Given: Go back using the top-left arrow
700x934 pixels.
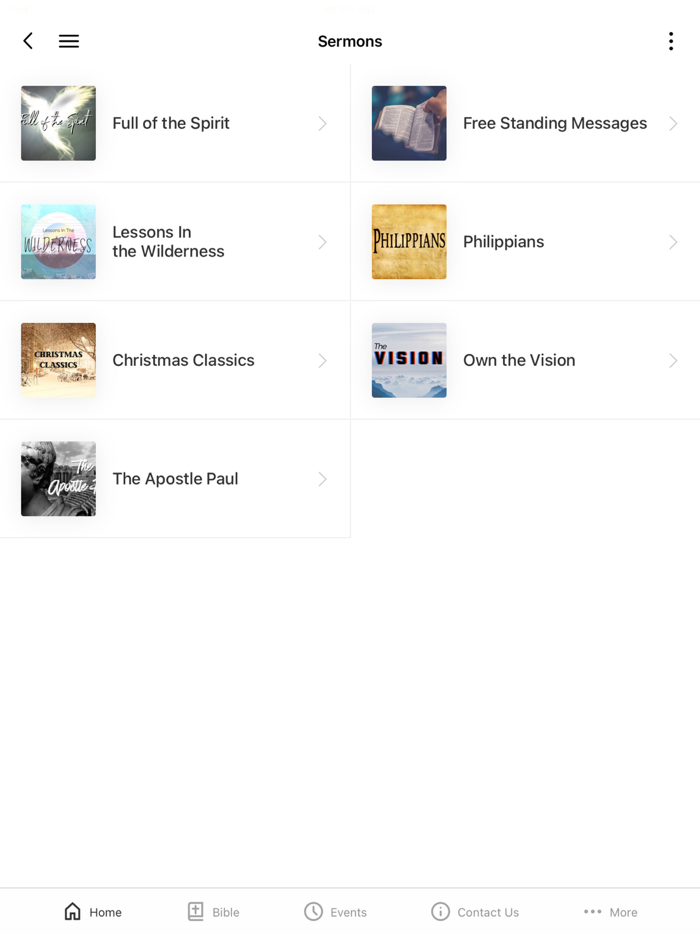Looking at the screenshot, I should coord(28,41).
